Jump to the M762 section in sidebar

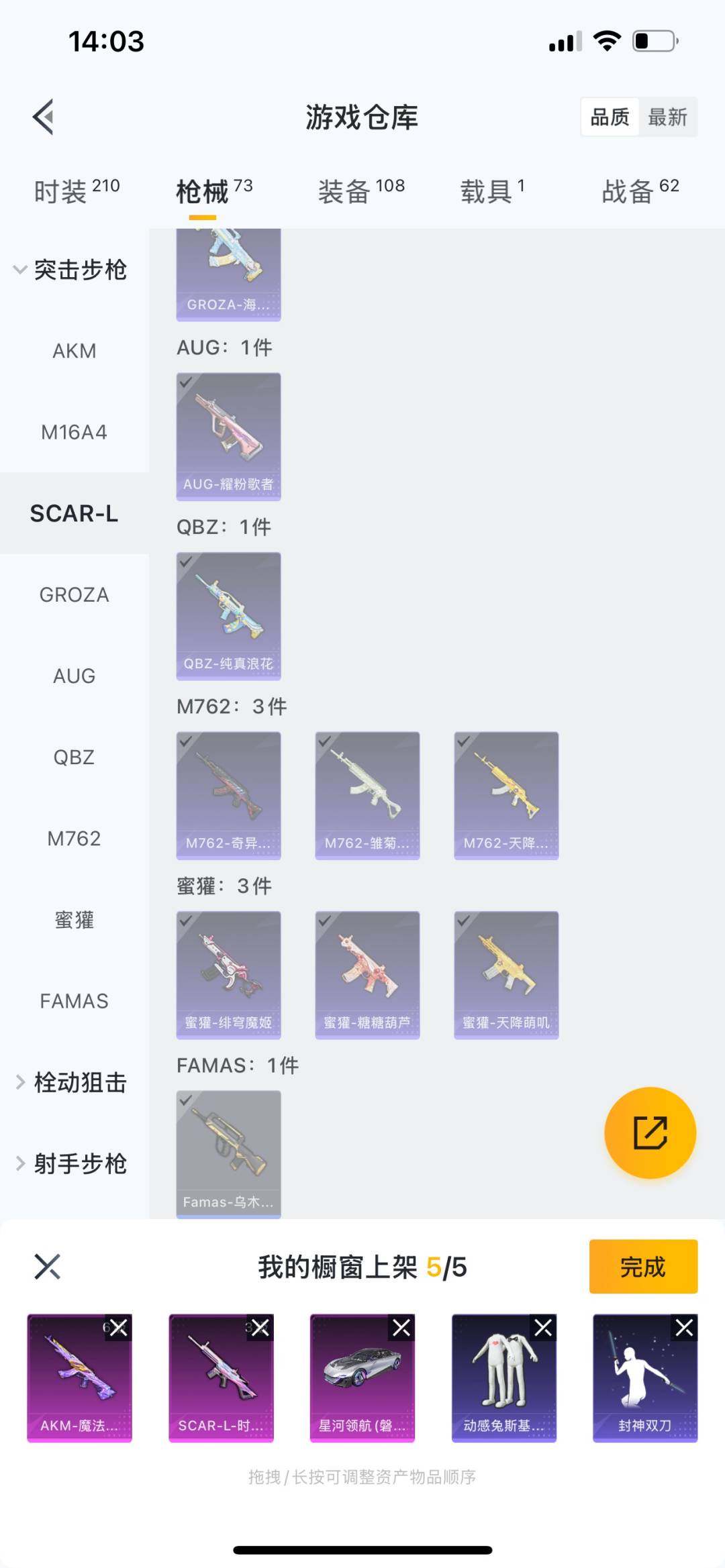coord(74,838)
